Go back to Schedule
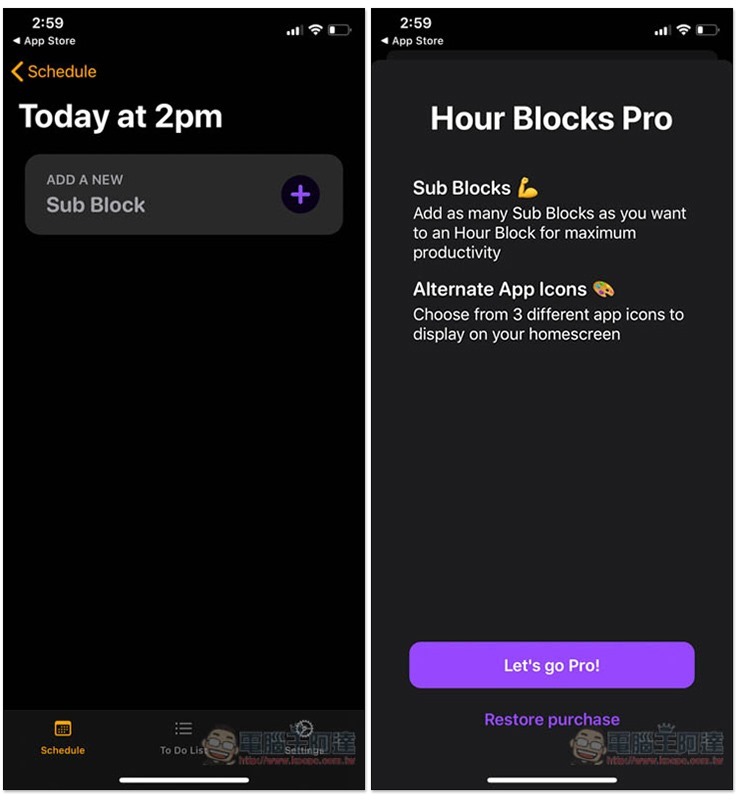The image size is (738, 800). point(54,72)
